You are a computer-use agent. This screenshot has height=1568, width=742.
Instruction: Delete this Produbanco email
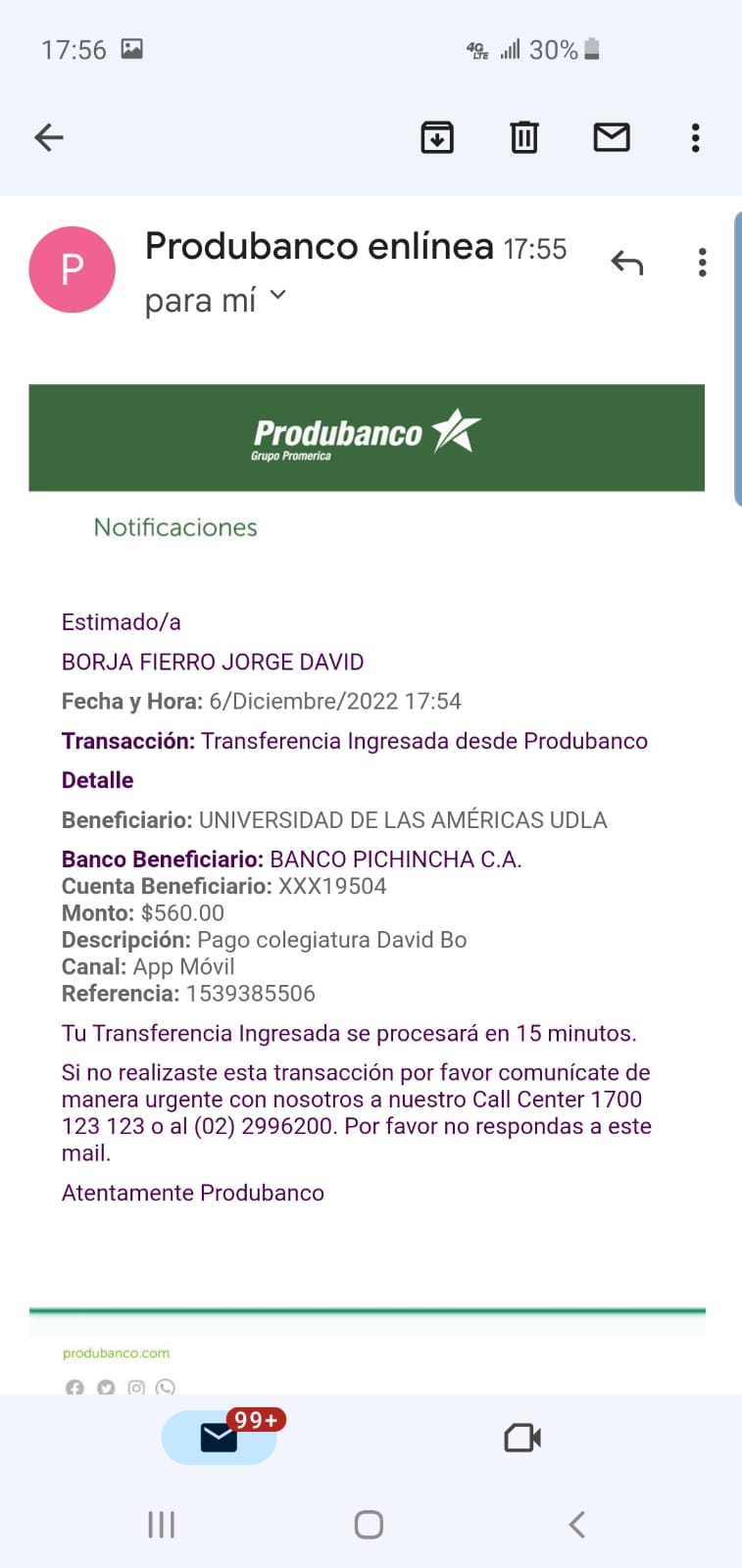(524, 137)
